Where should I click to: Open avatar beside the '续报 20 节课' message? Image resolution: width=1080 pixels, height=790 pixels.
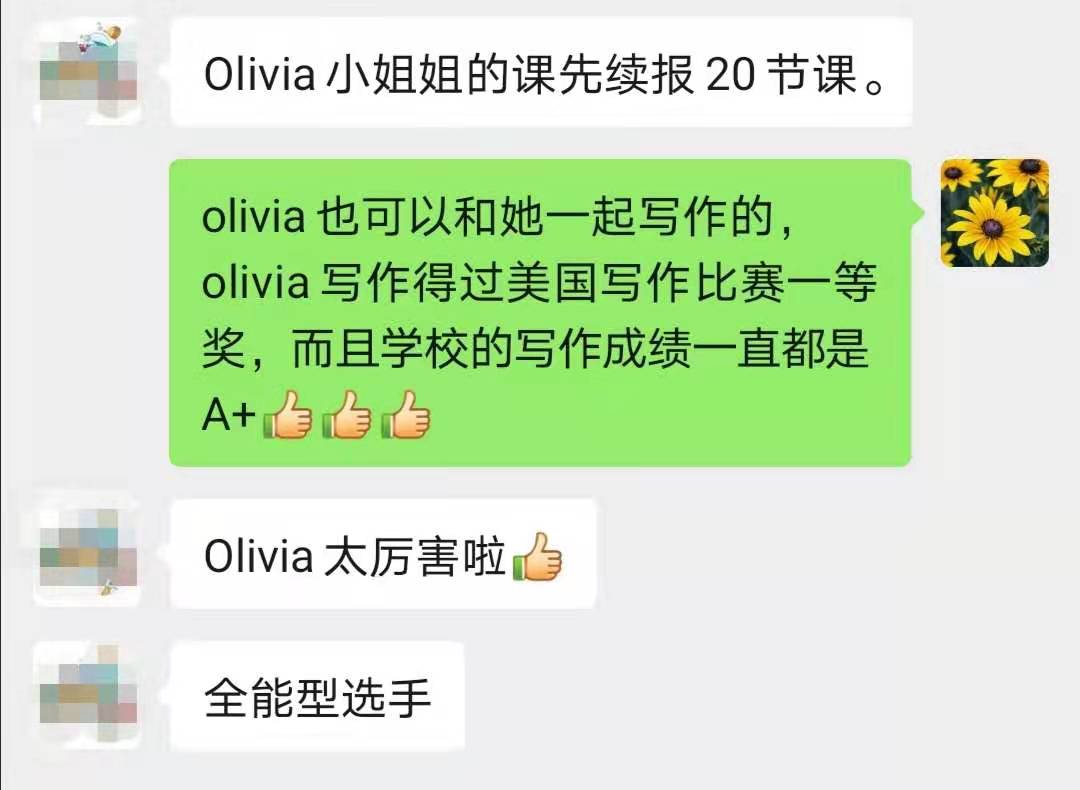[x=87, y=72]
